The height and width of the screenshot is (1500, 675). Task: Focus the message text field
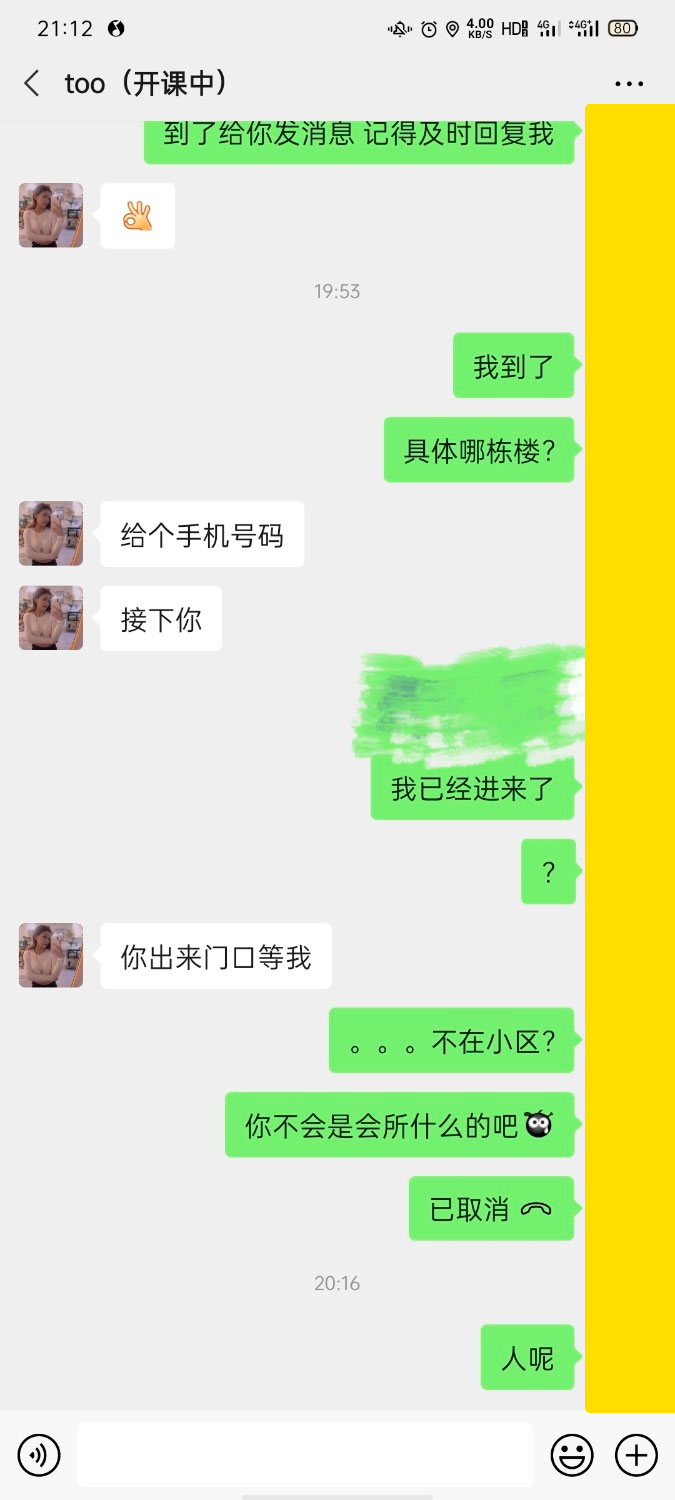305,1455
